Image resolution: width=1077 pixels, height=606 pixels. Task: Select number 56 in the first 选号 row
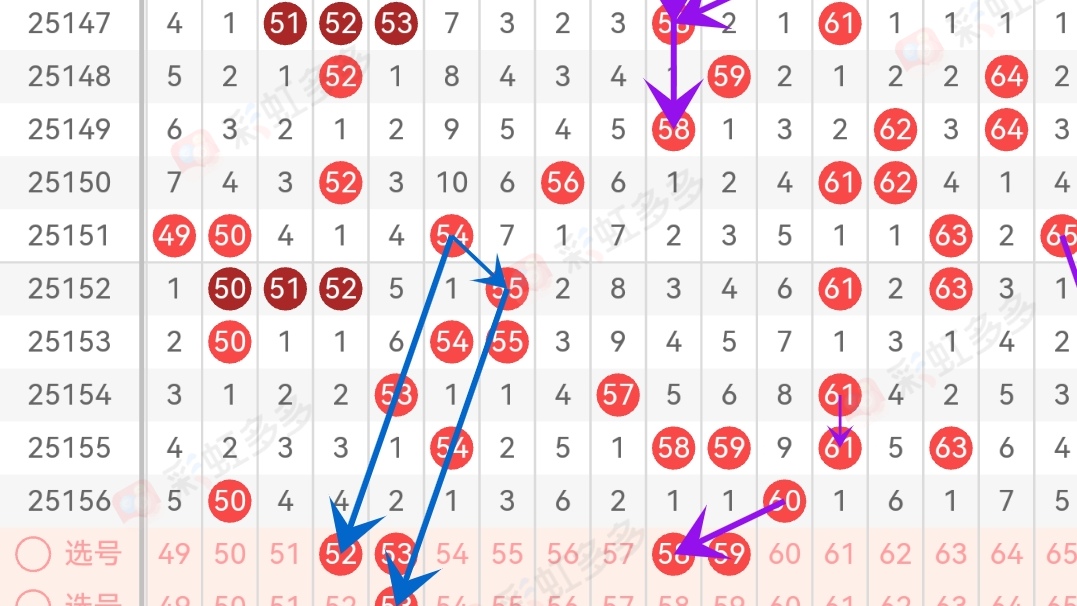(x=563, y=553)
